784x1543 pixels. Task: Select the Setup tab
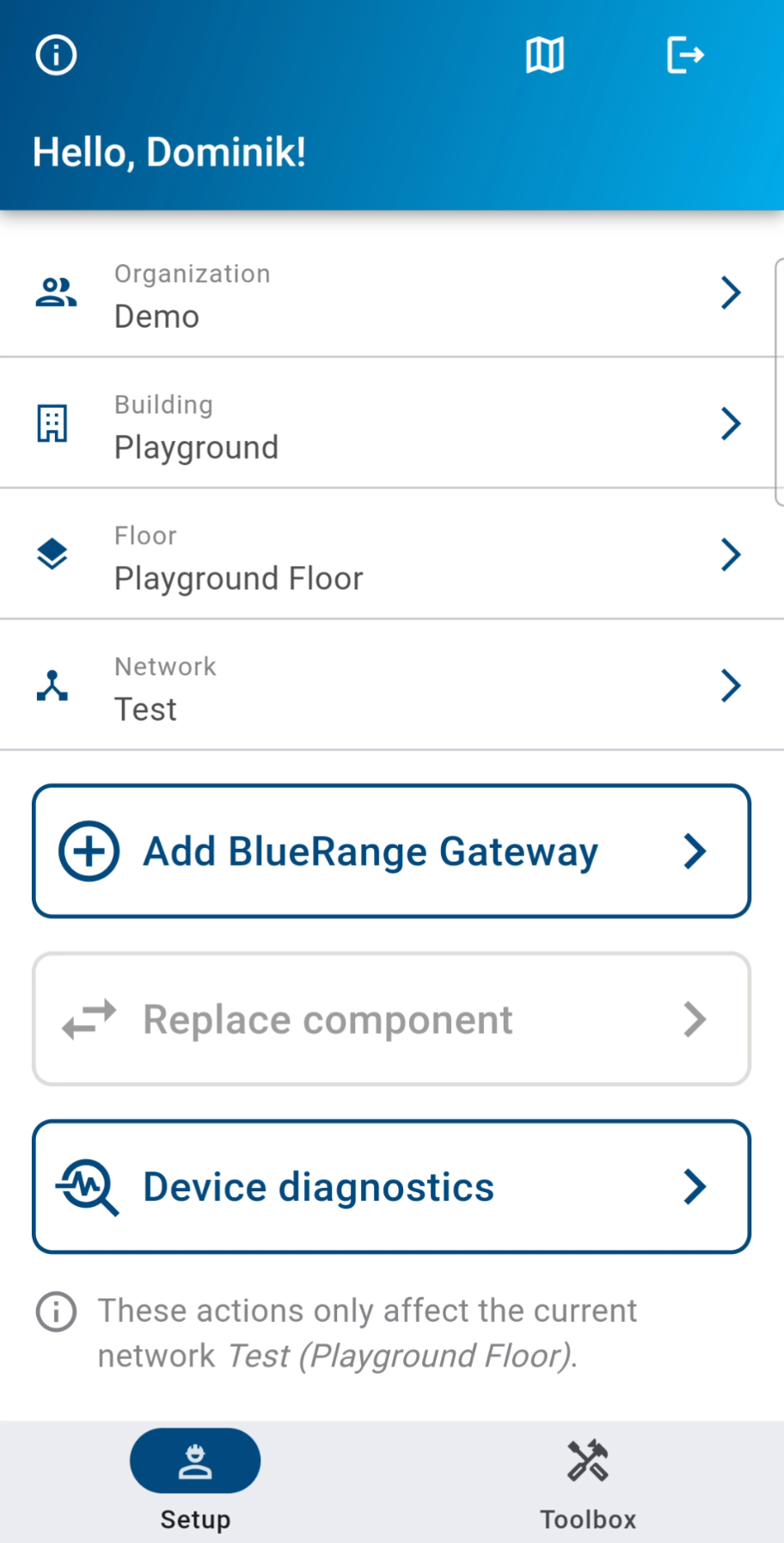(195, 1479)
